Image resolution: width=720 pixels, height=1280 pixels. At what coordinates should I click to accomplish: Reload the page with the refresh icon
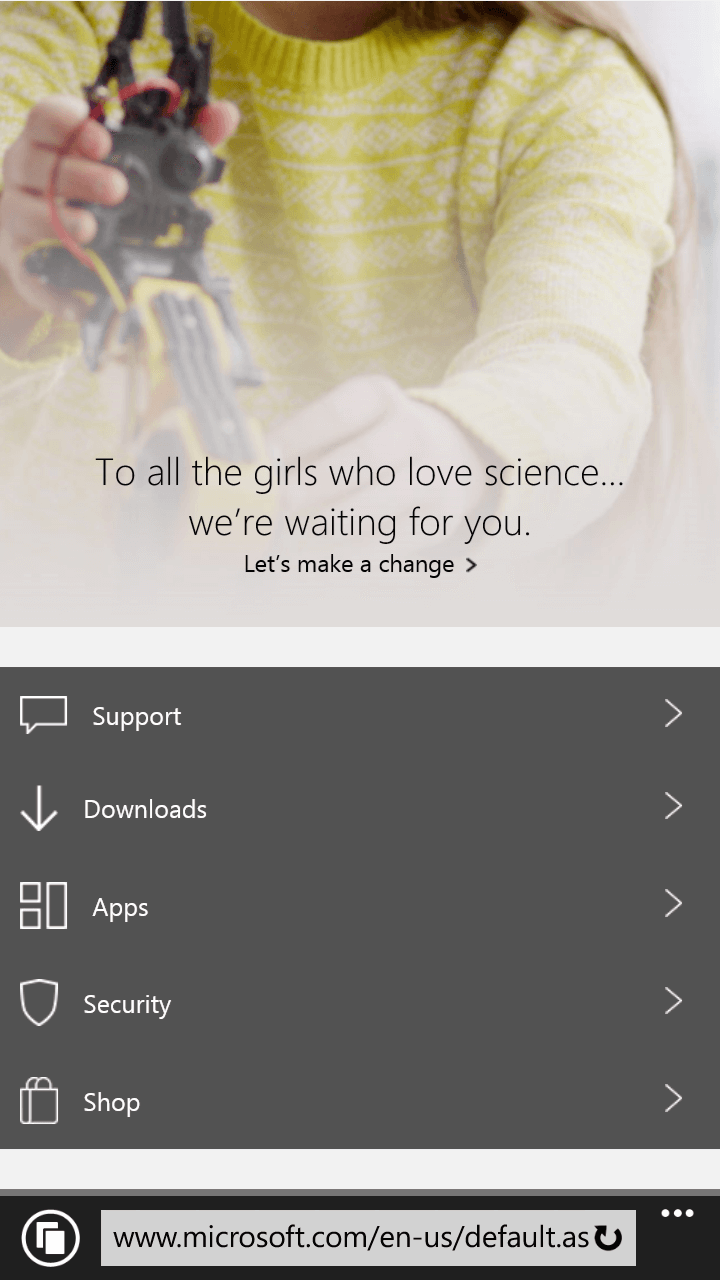(x=608, y=1238)
